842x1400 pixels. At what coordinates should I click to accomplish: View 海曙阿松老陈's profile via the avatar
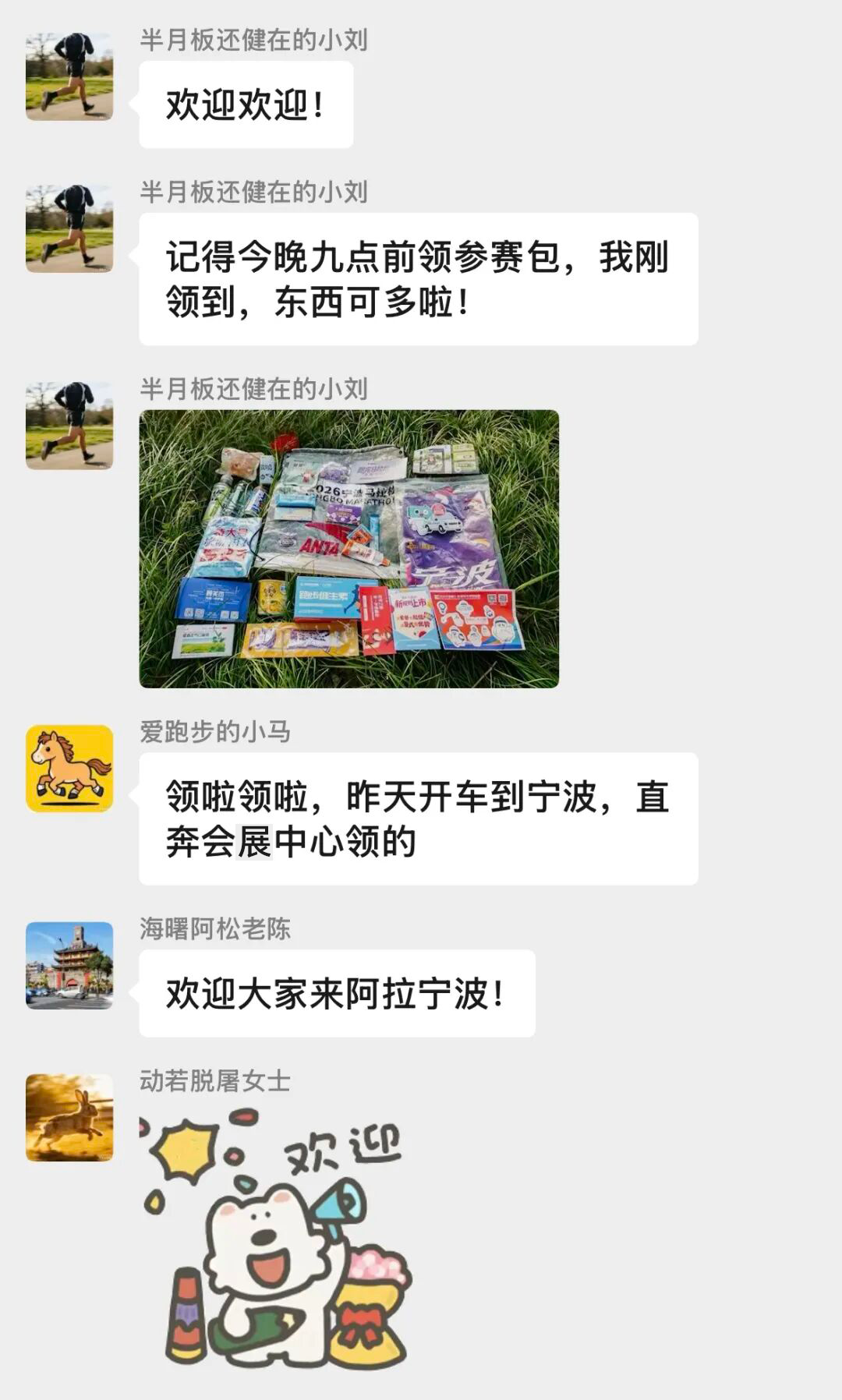pyautogui.click(x=69, y=965)
